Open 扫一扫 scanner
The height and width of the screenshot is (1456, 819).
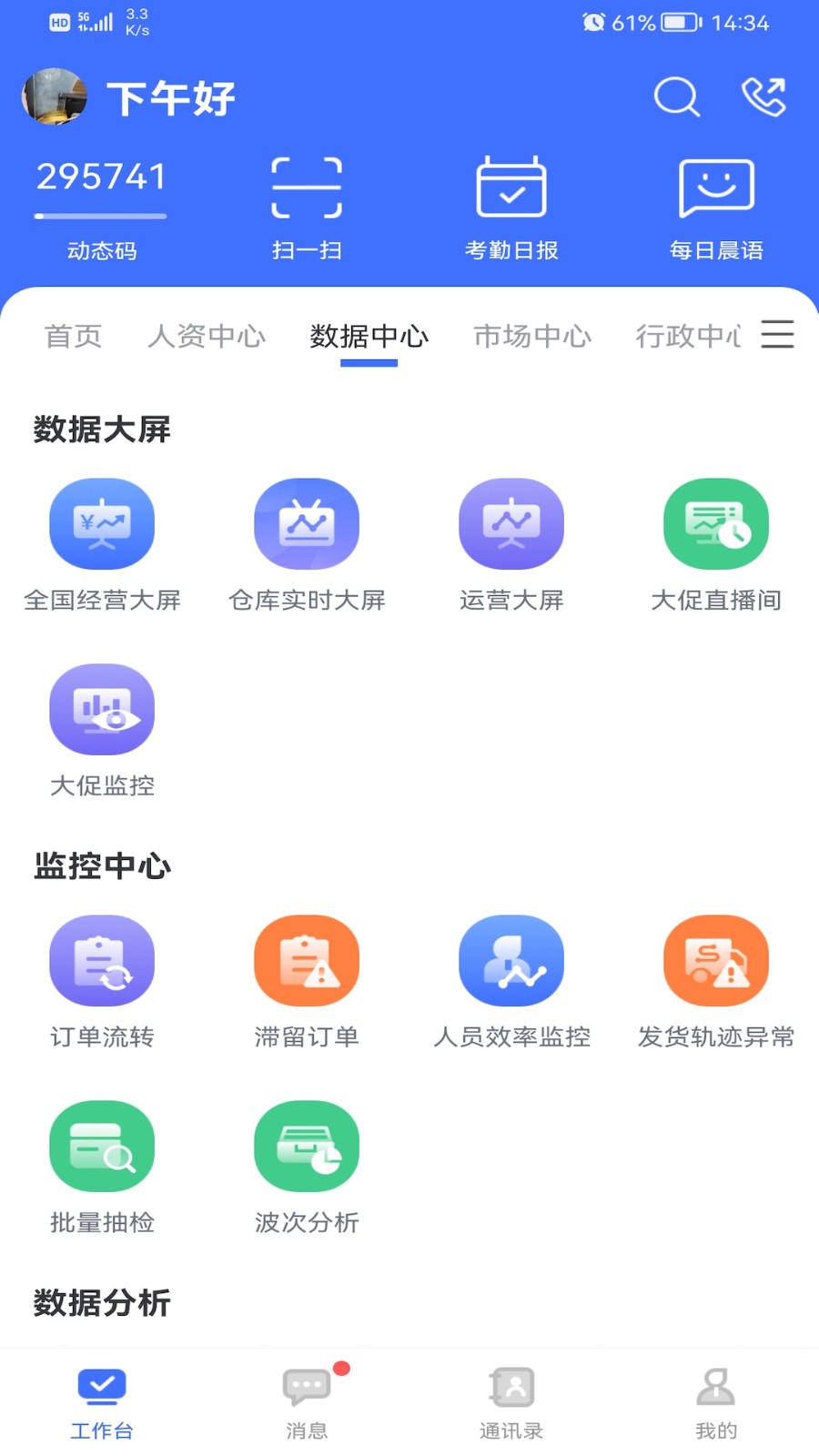307,207
